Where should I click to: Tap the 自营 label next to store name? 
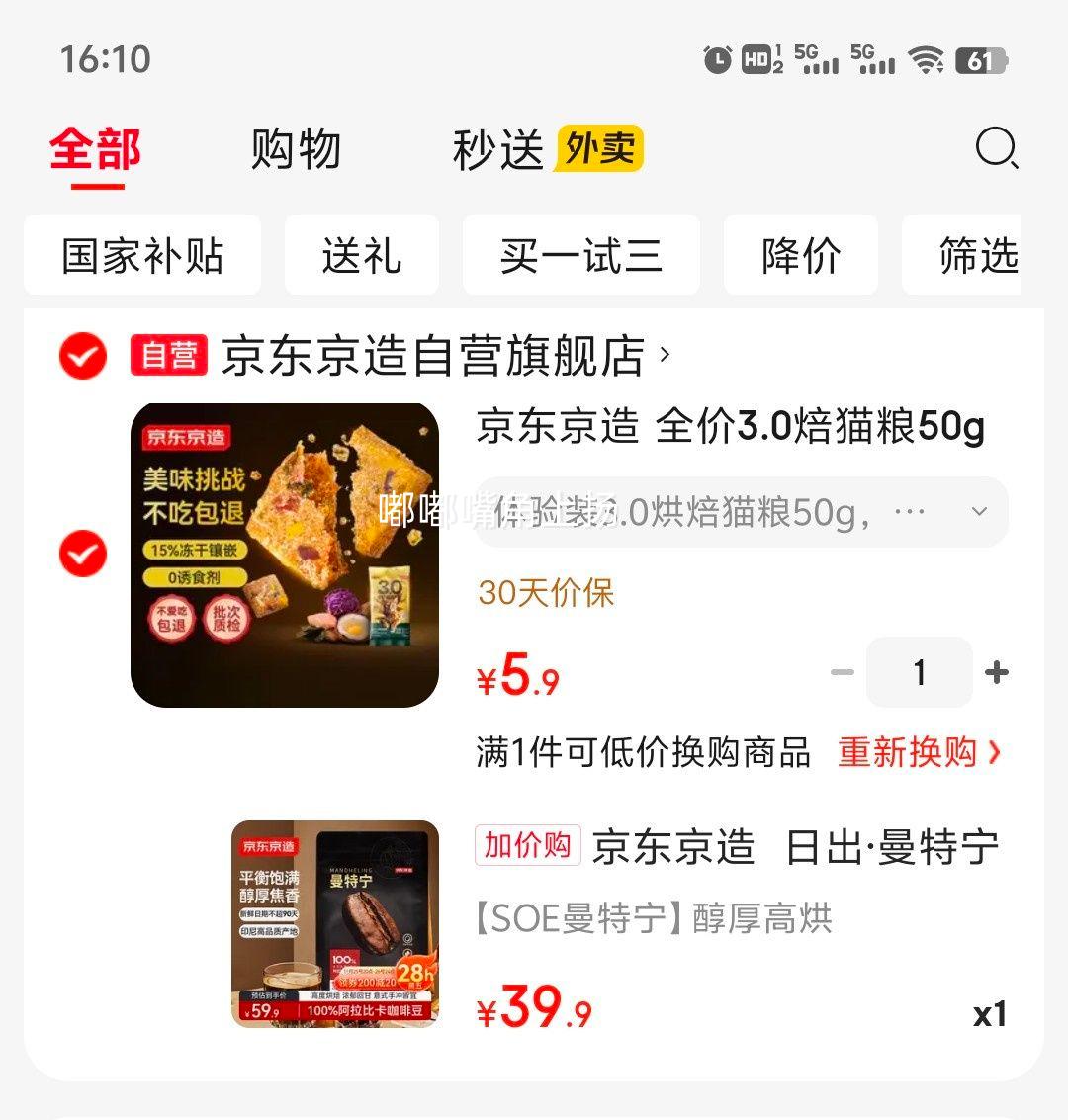[168, 355]
